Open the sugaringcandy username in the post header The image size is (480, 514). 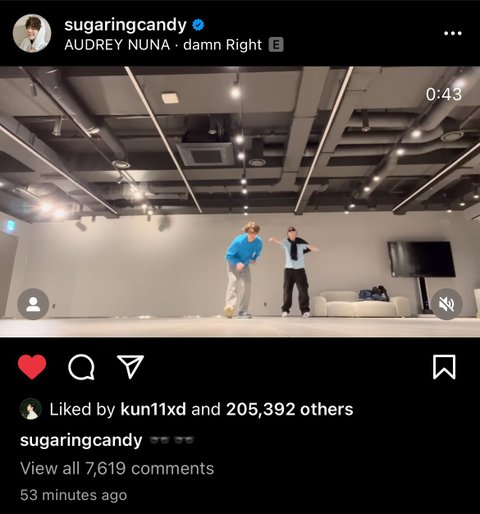pos(125,25)
